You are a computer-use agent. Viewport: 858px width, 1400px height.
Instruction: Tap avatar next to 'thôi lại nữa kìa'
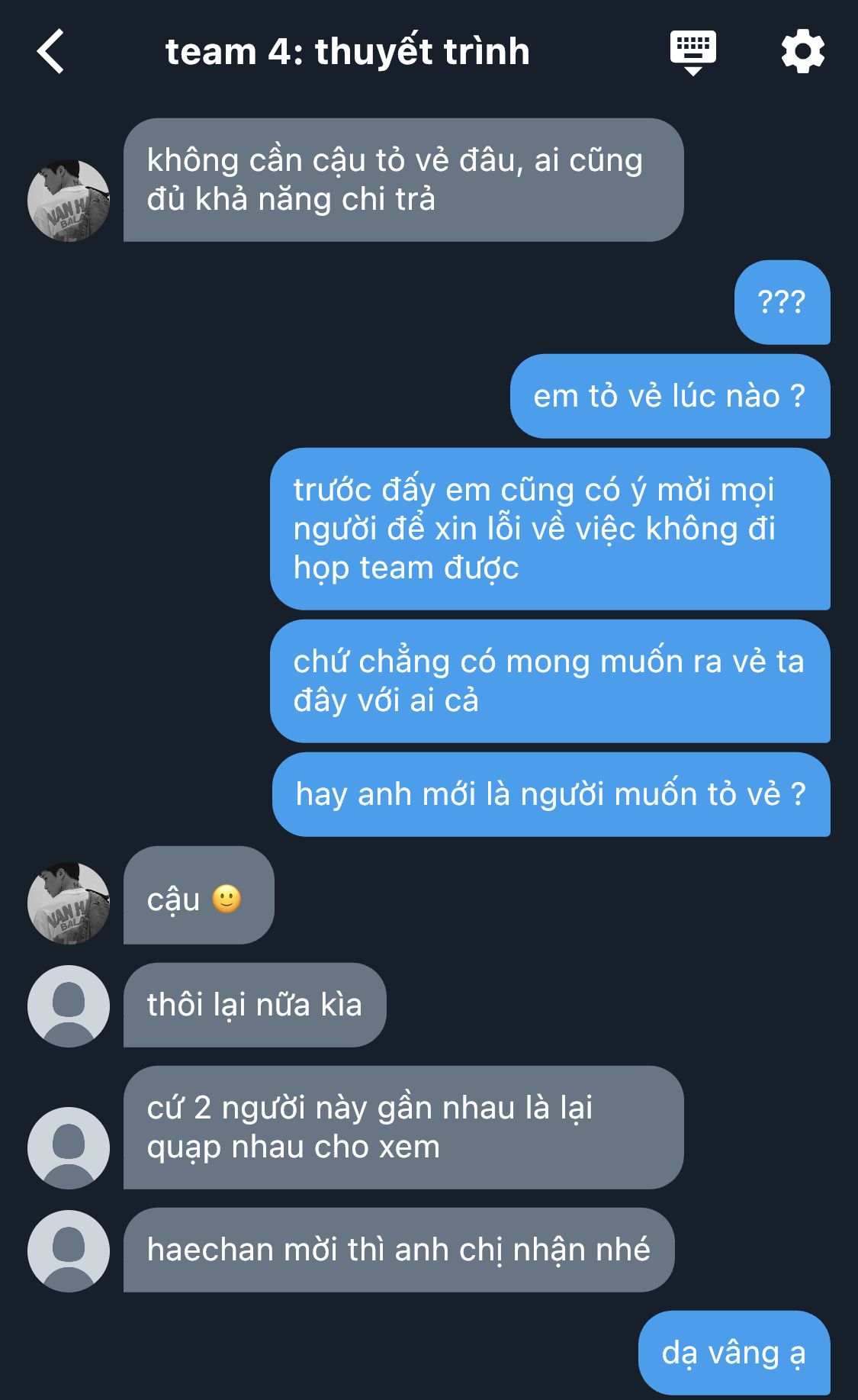[x=69, y=1006]
